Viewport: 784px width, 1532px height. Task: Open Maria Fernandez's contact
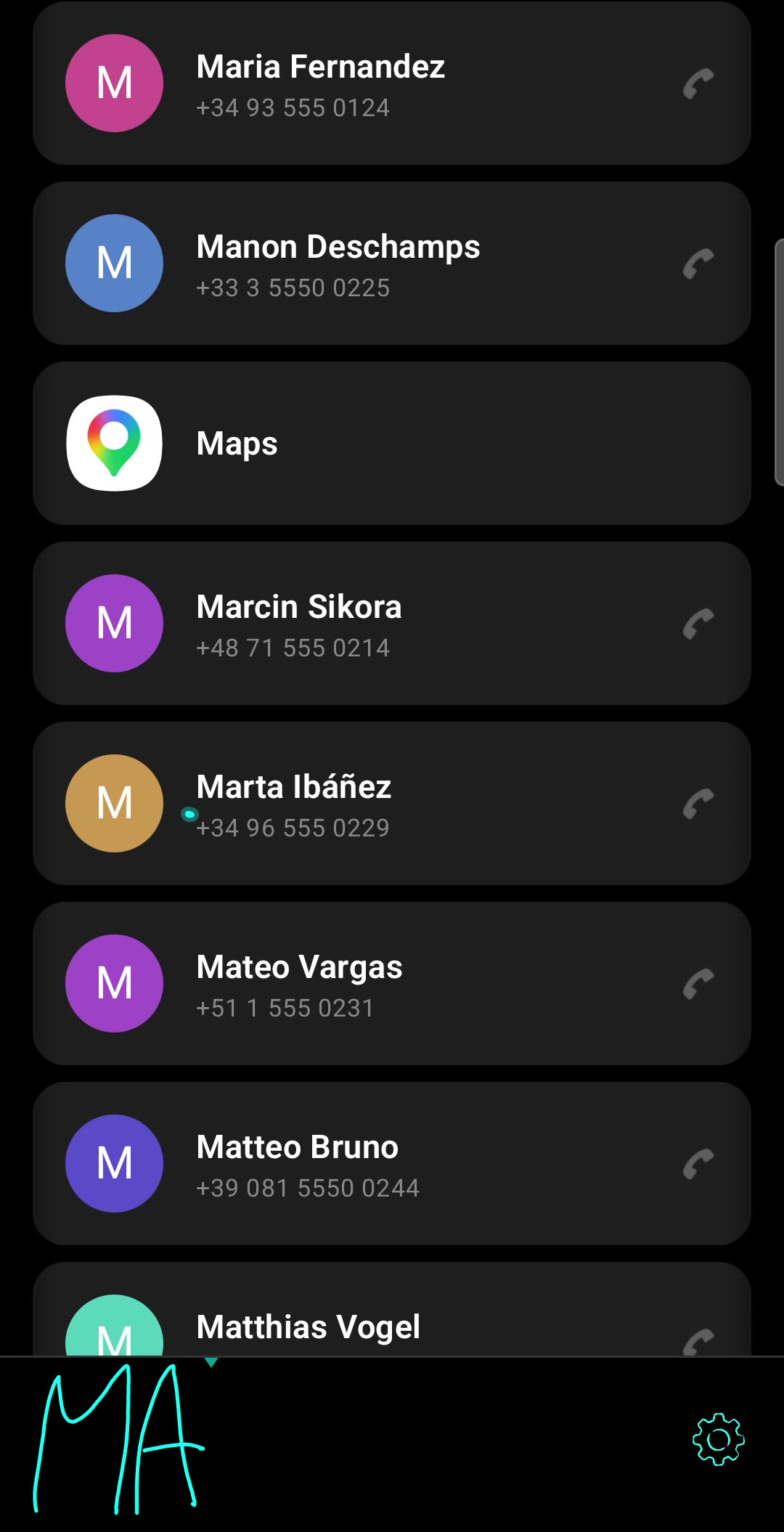click(x=392, y=83)
